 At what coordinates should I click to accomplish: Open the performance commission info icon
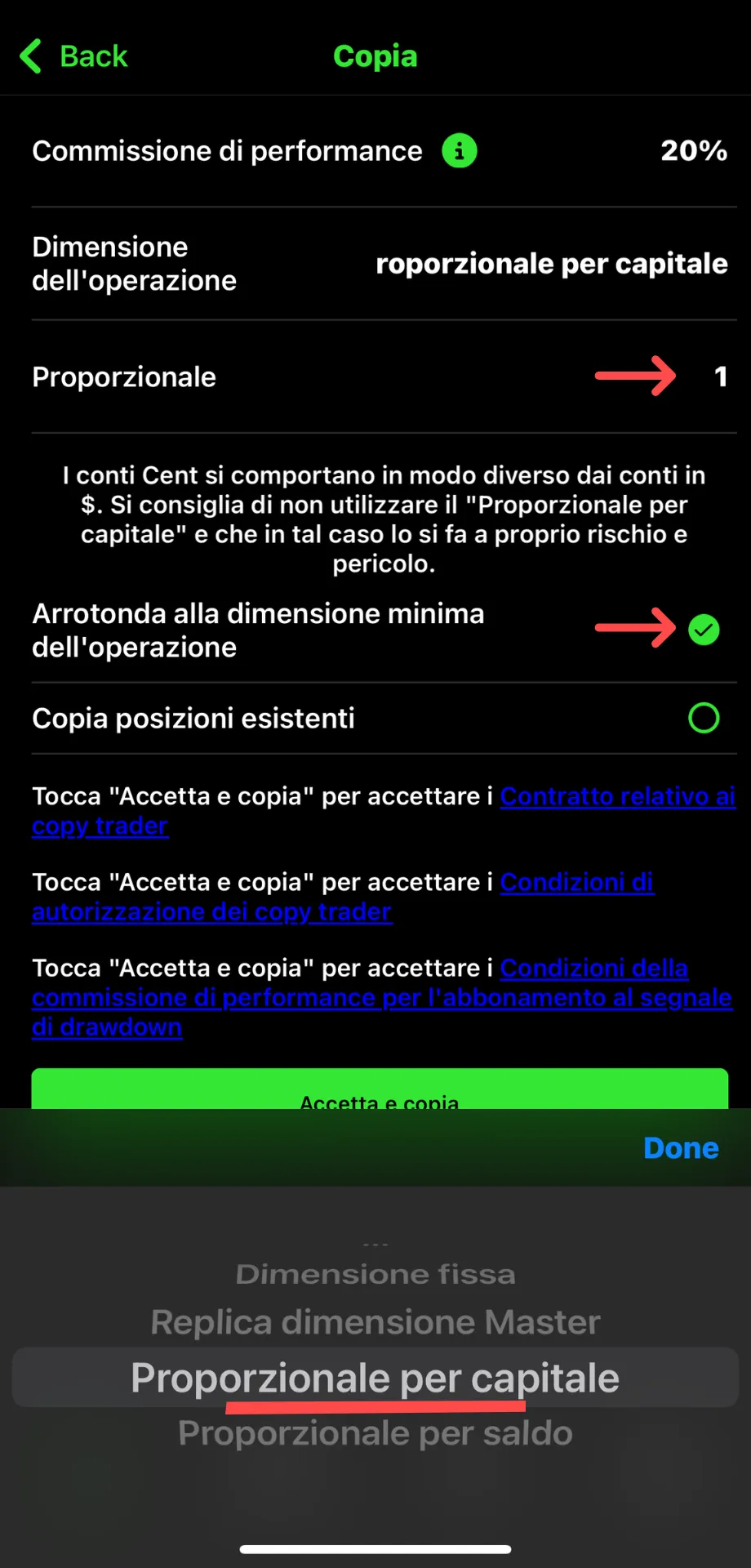coord(460,151)
